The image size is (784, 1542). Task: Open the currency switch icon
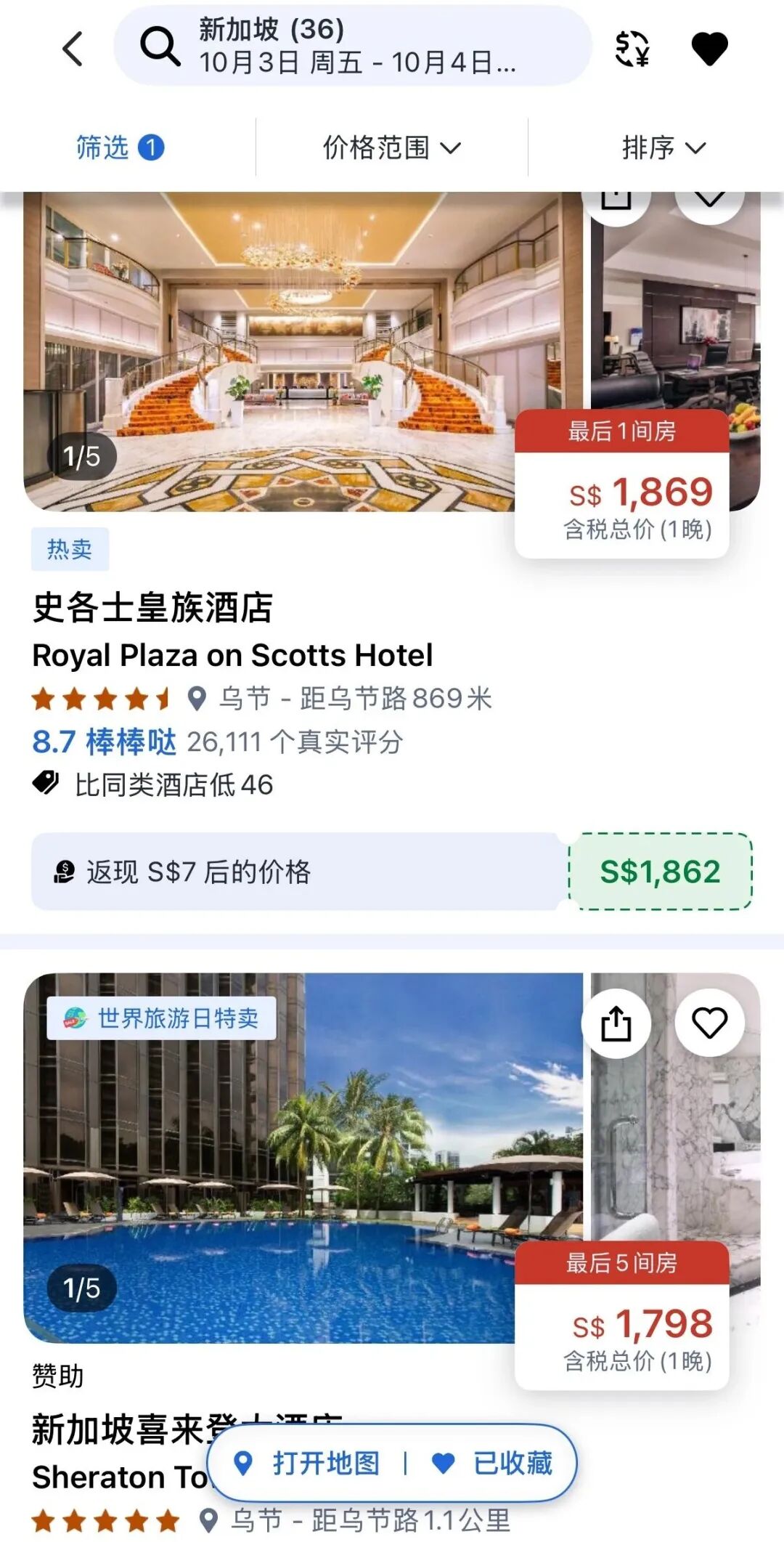(632, 49)
